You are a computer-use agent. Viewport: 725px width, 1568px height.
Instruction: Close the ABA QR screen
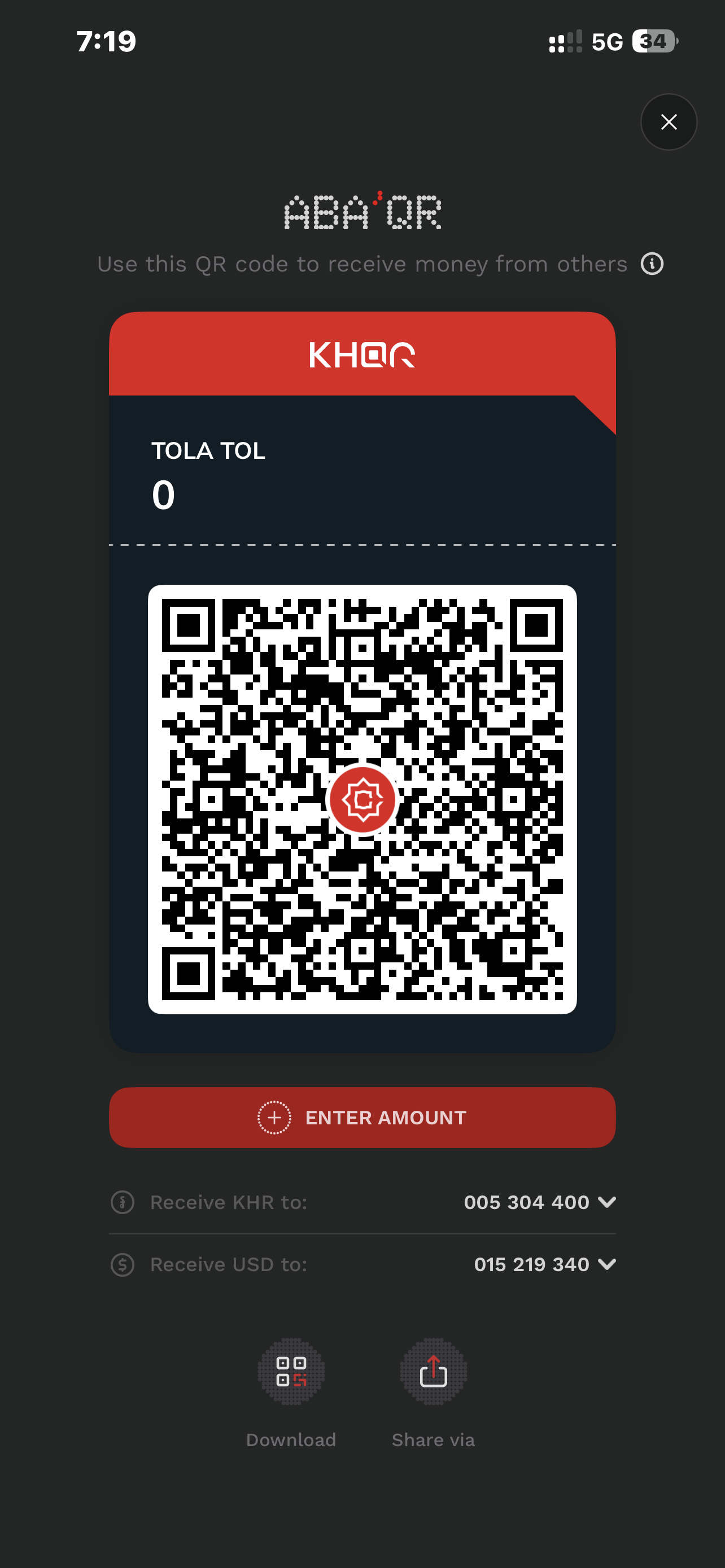point(669,122)
